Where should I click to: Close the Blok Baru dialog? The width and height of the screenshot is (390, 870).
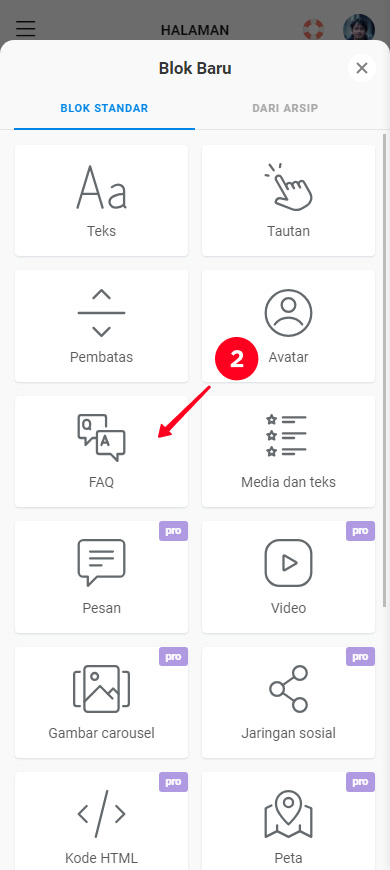(x=362, y=68)
